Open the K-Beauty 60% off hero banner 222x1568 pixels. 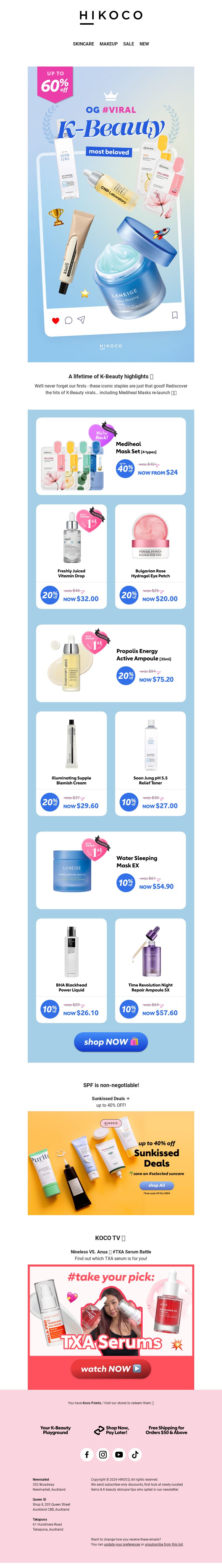pyautogui.click(x=111, y=213)
